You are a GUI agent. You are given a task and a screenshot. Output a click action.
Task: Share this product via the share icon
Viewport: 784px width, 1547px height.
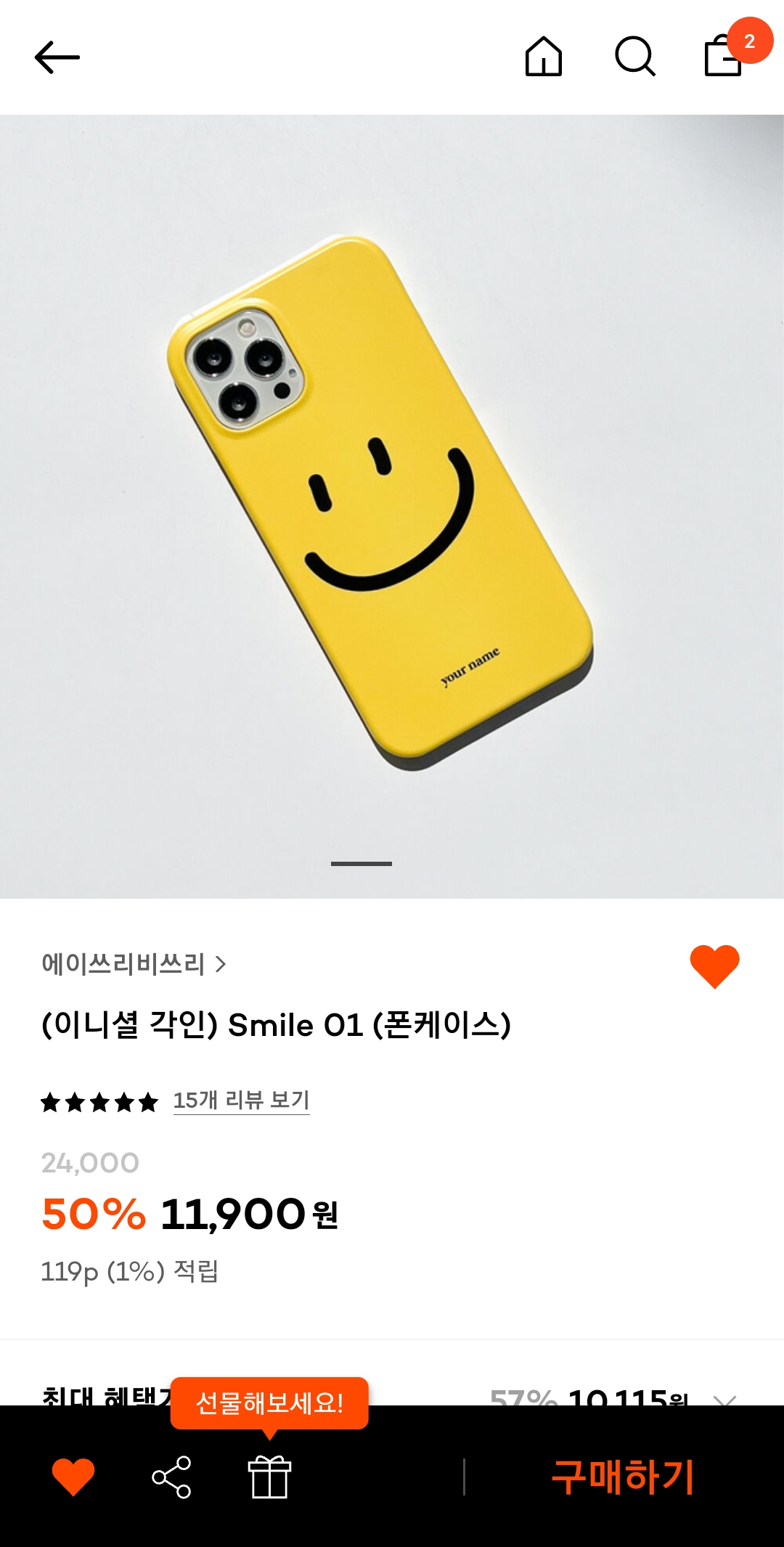(171, 1477)
